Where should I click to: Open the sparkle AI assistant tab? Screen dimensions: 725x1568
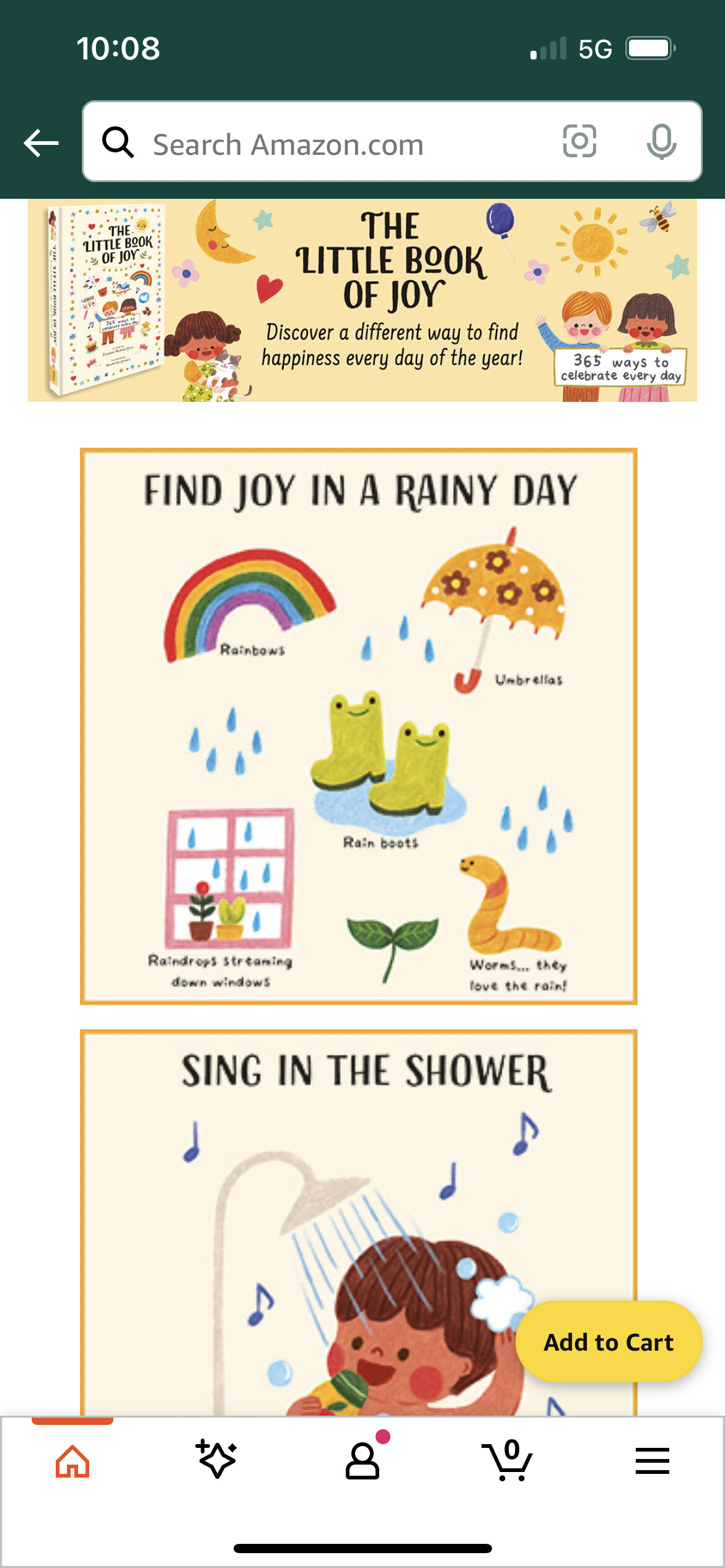point(216,1459)
